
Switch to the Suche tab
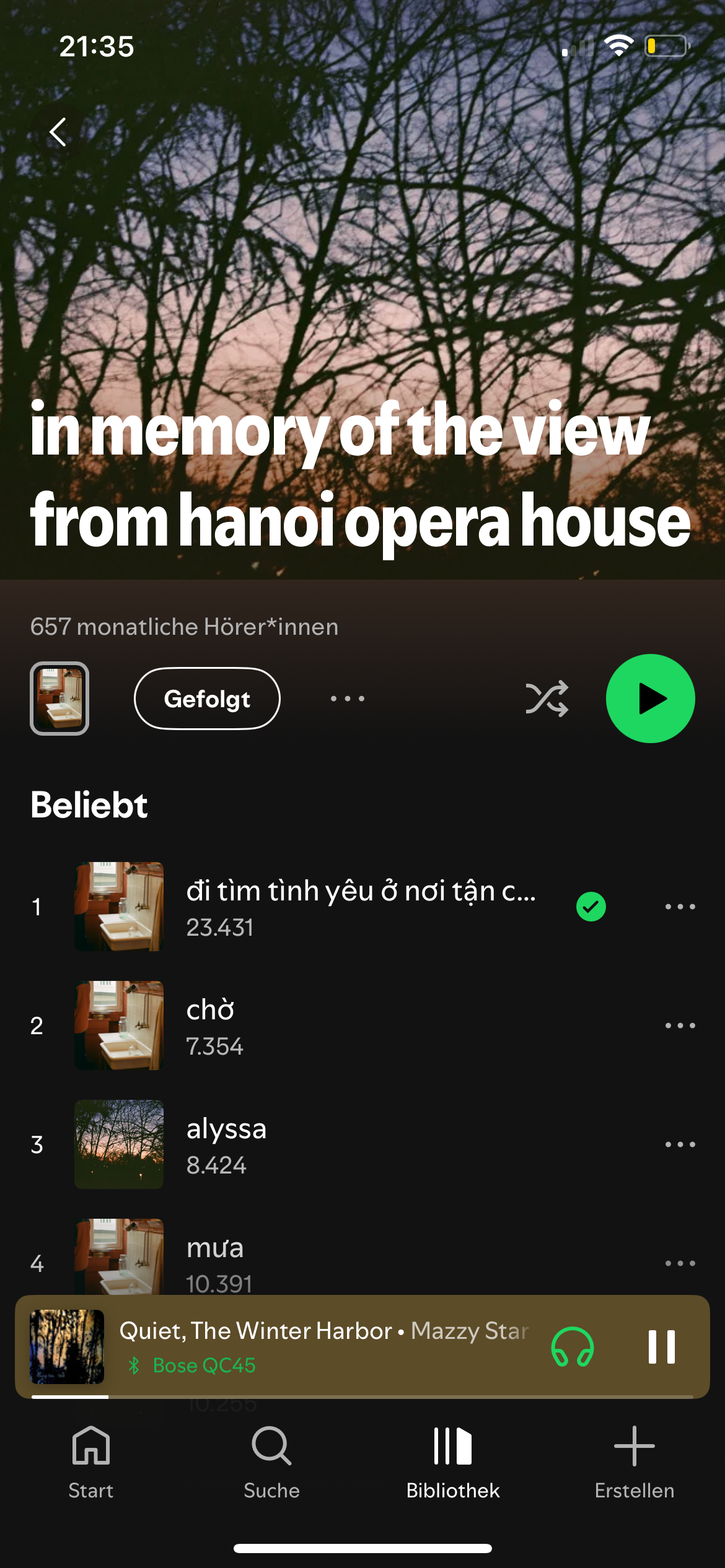click(x=271, y=1463)
